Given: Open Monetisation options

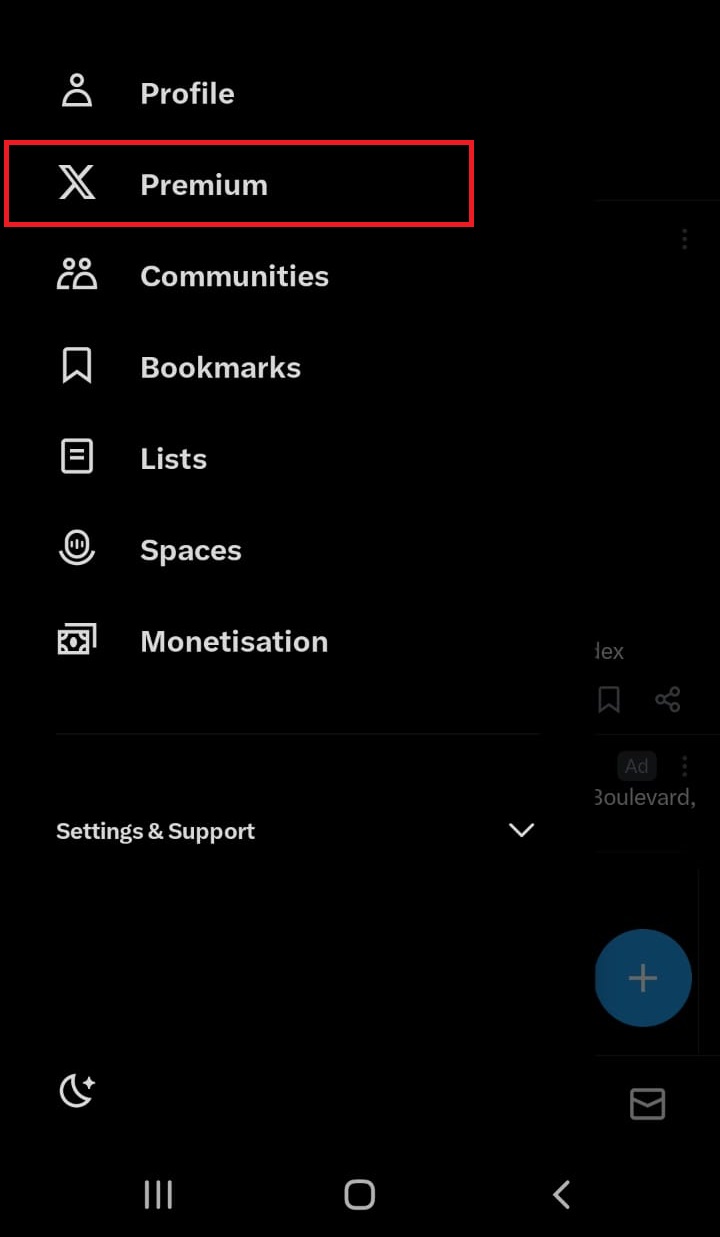Looking at the screenshot, I should (x=233, y=641).
